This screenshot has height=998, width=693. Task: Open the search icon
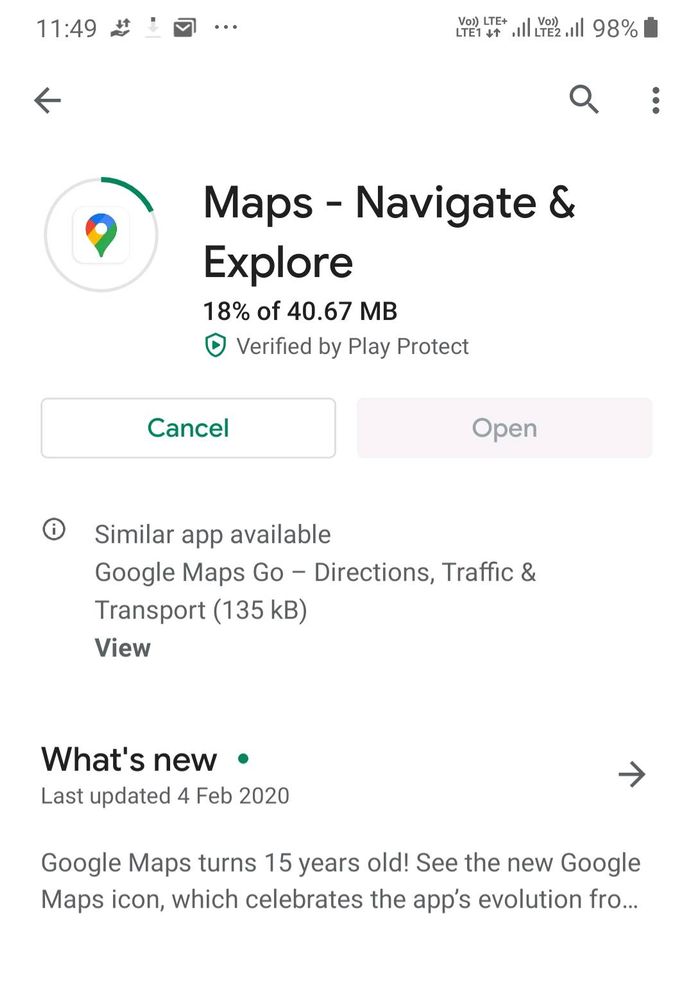[x=584, y=99]
